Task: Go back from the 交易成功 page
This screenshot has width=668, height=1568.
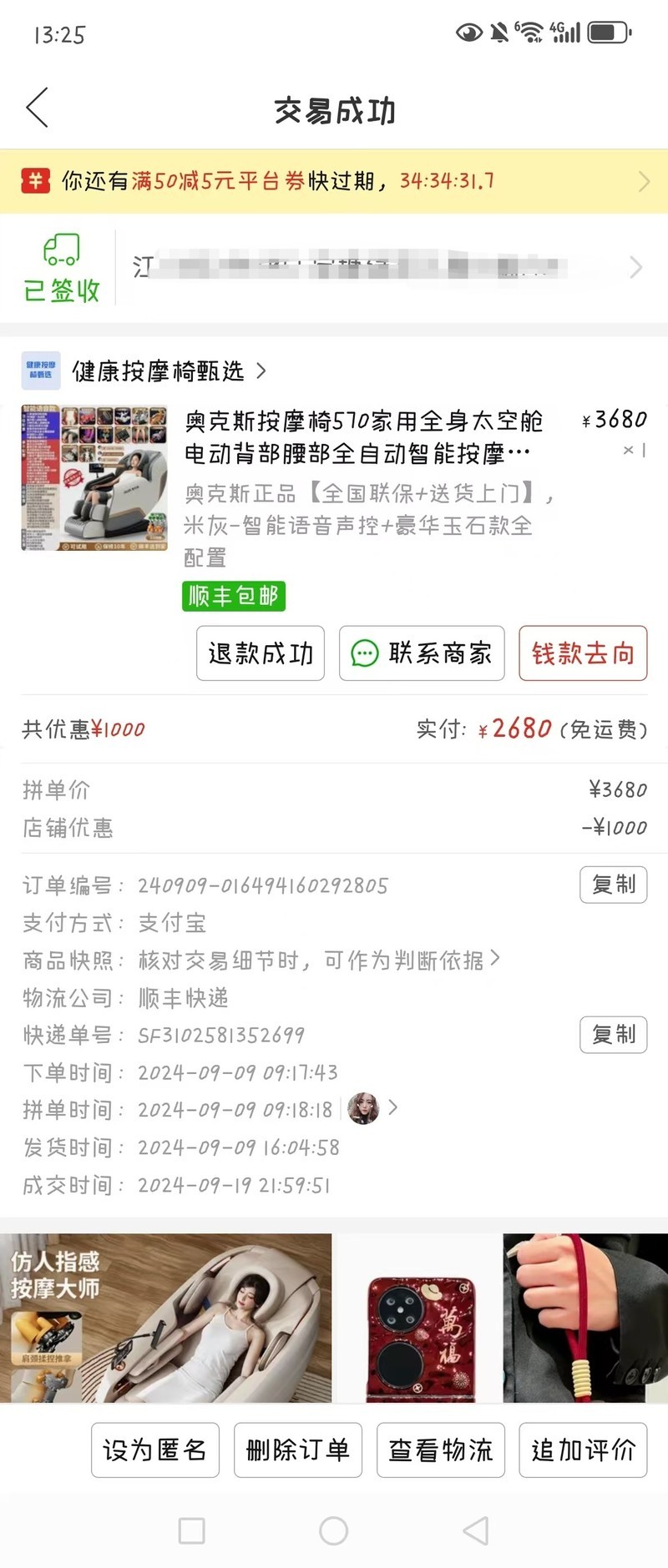Action: pos(38,108)
